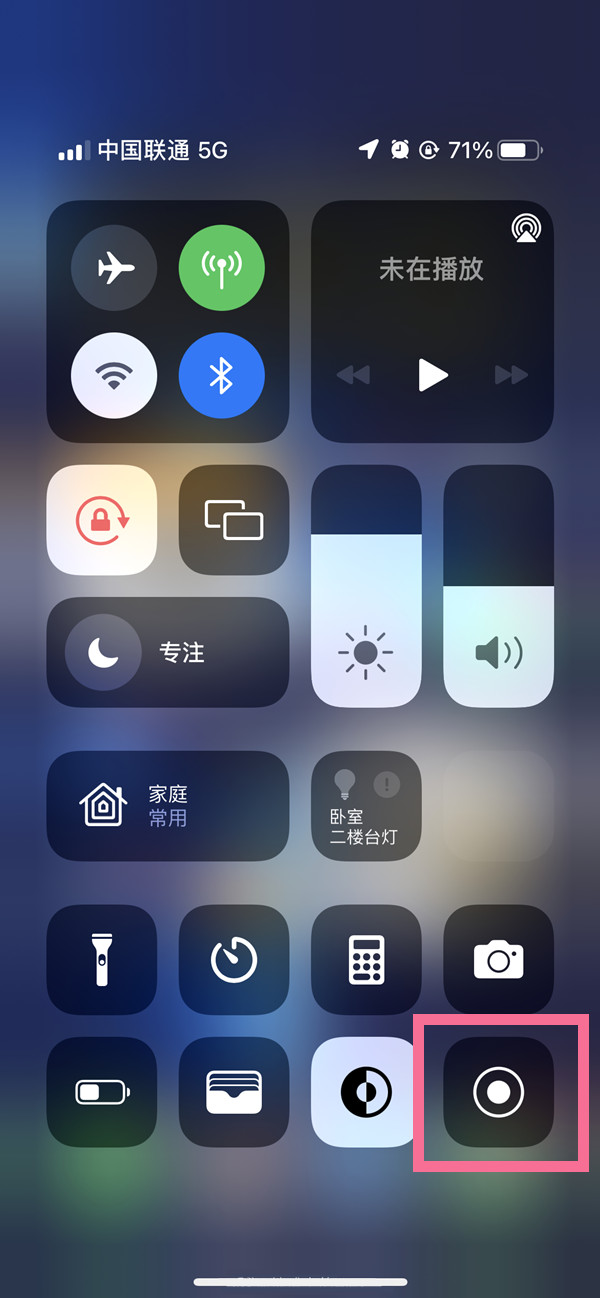Launch the calculator
The image size is (600, 1298).
tap(366, 960)
